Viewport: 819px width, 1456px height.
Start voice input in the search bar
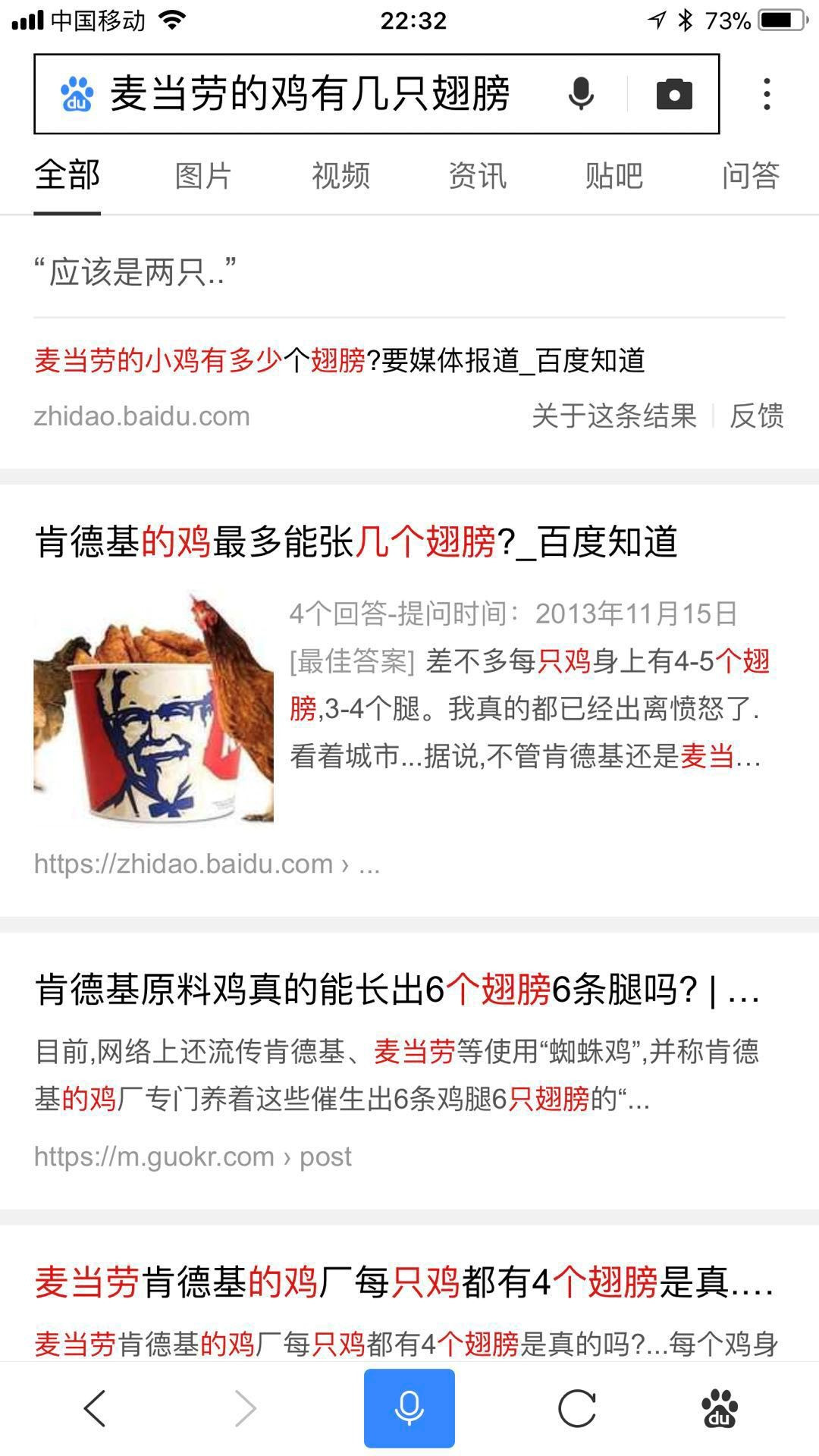tap(581, 94)
